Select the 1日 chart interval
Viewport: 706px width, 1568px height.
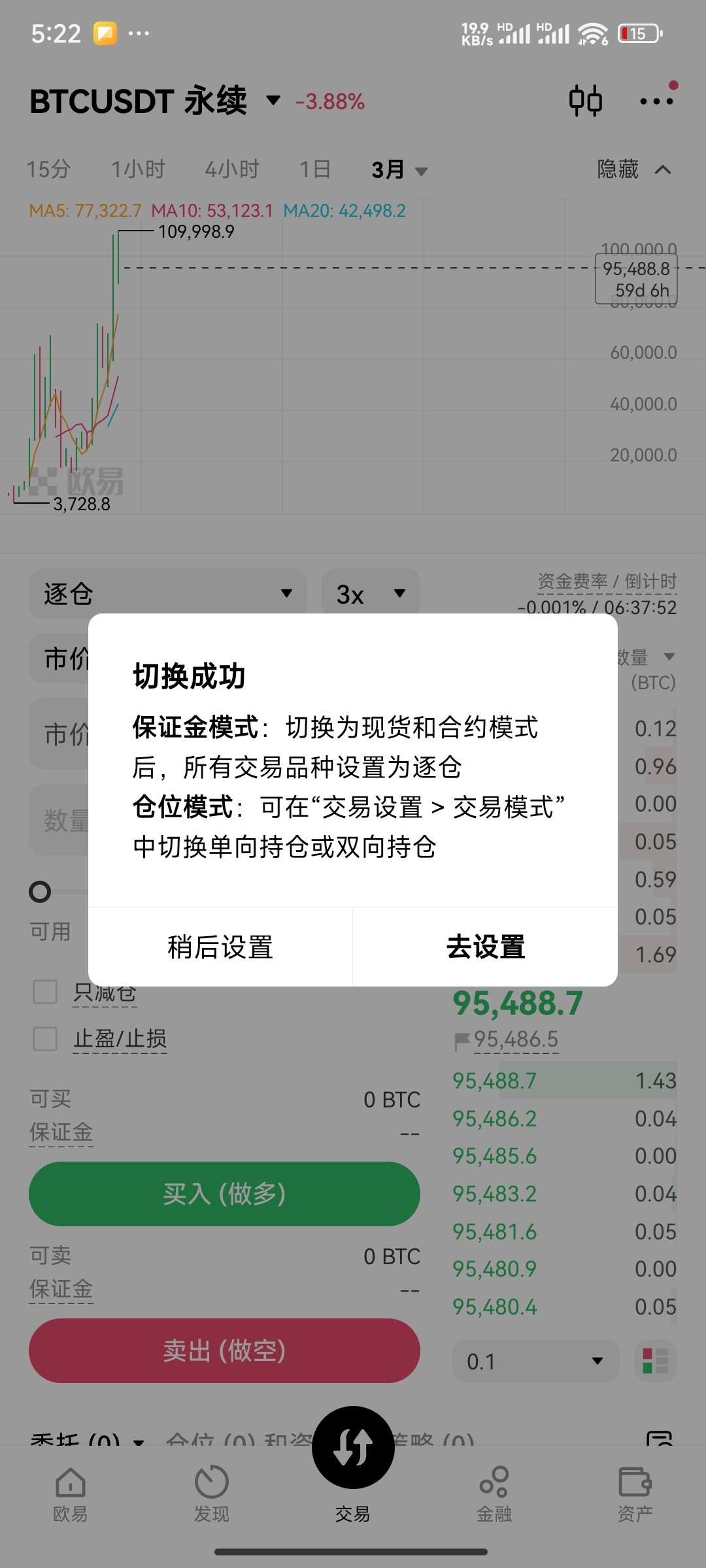pyautogui.click(x=314, y=169)
